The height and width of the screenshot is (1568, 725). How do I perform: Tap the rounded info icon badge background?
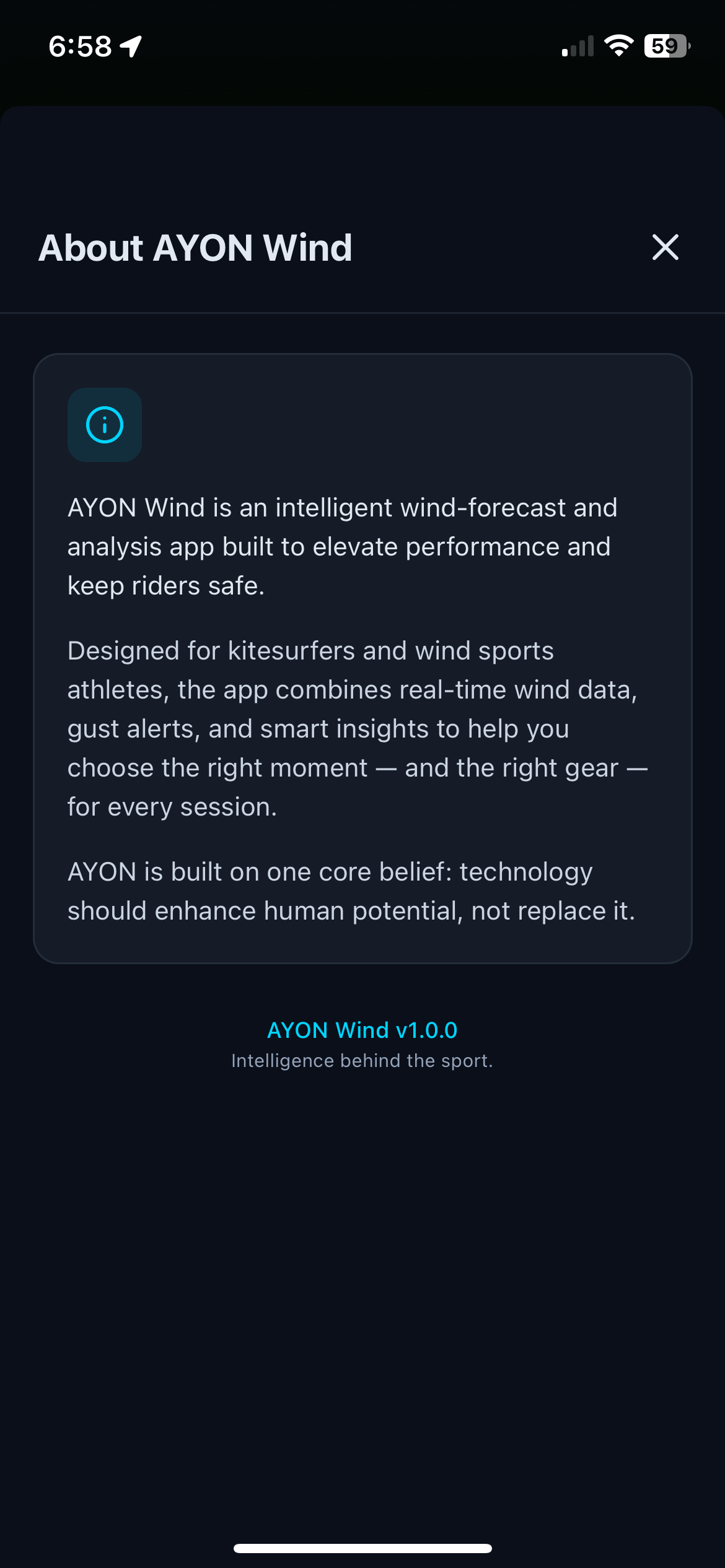pyautogui.click(x=104, y=425)
